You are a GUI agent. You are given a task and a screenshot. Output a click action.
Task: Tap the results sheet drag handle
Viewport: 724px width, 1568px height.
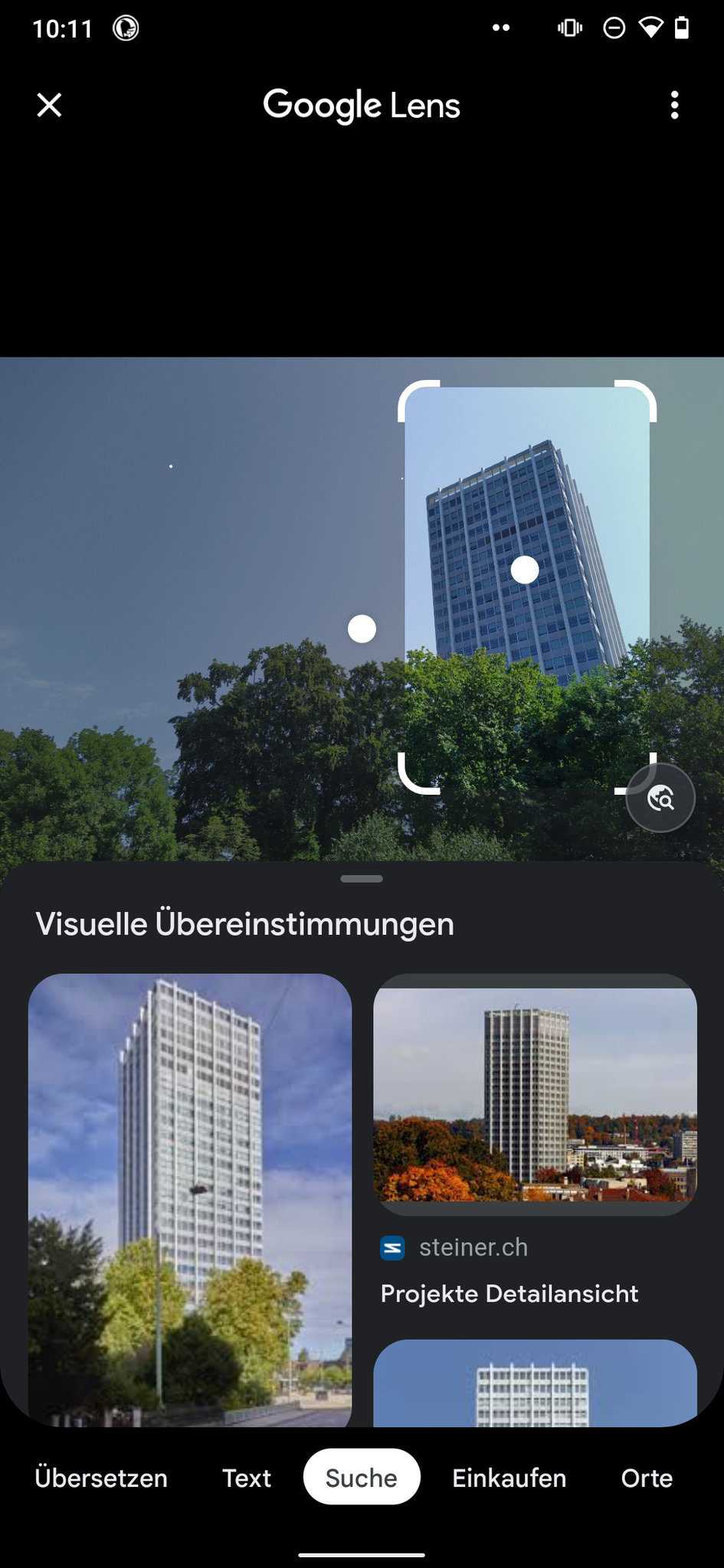coord(362,879)
